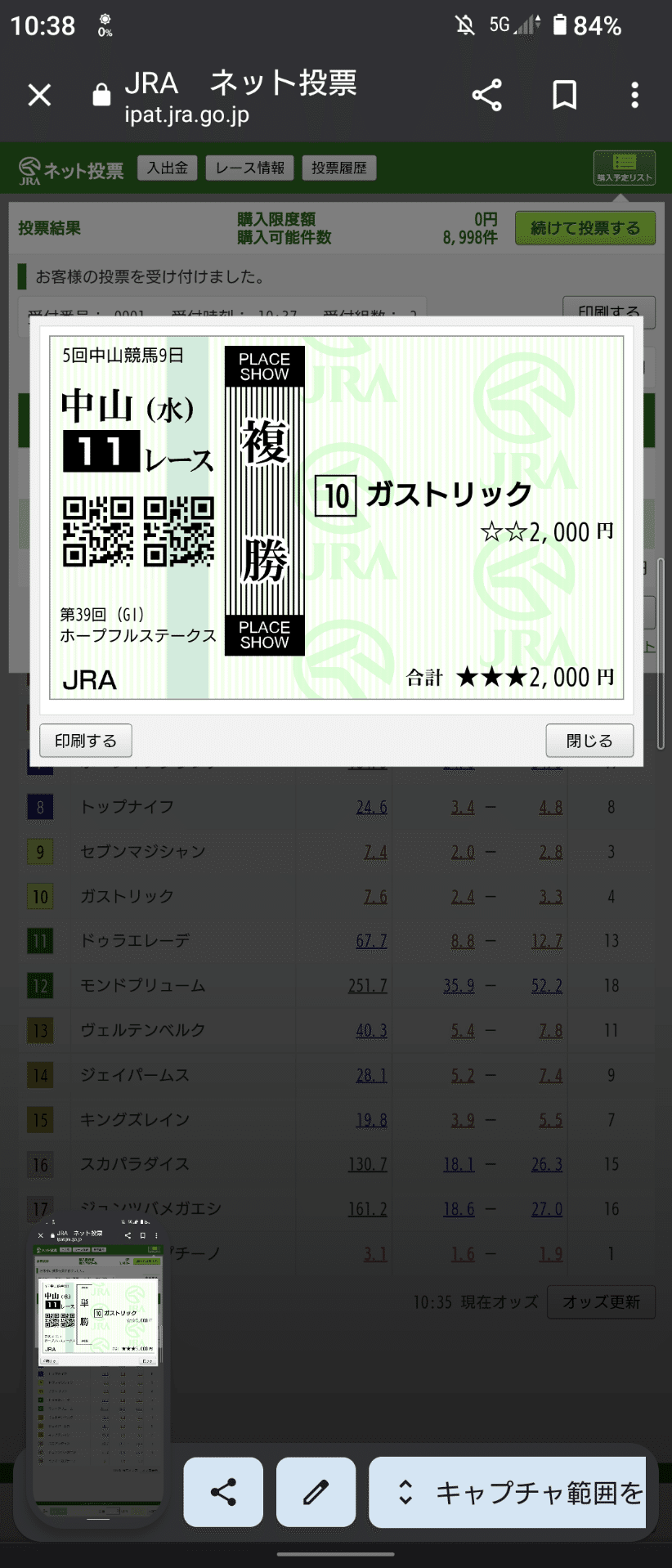This screenshot has width=672, height=1568.
Task: Share the current page
Action: coord(486,96)
